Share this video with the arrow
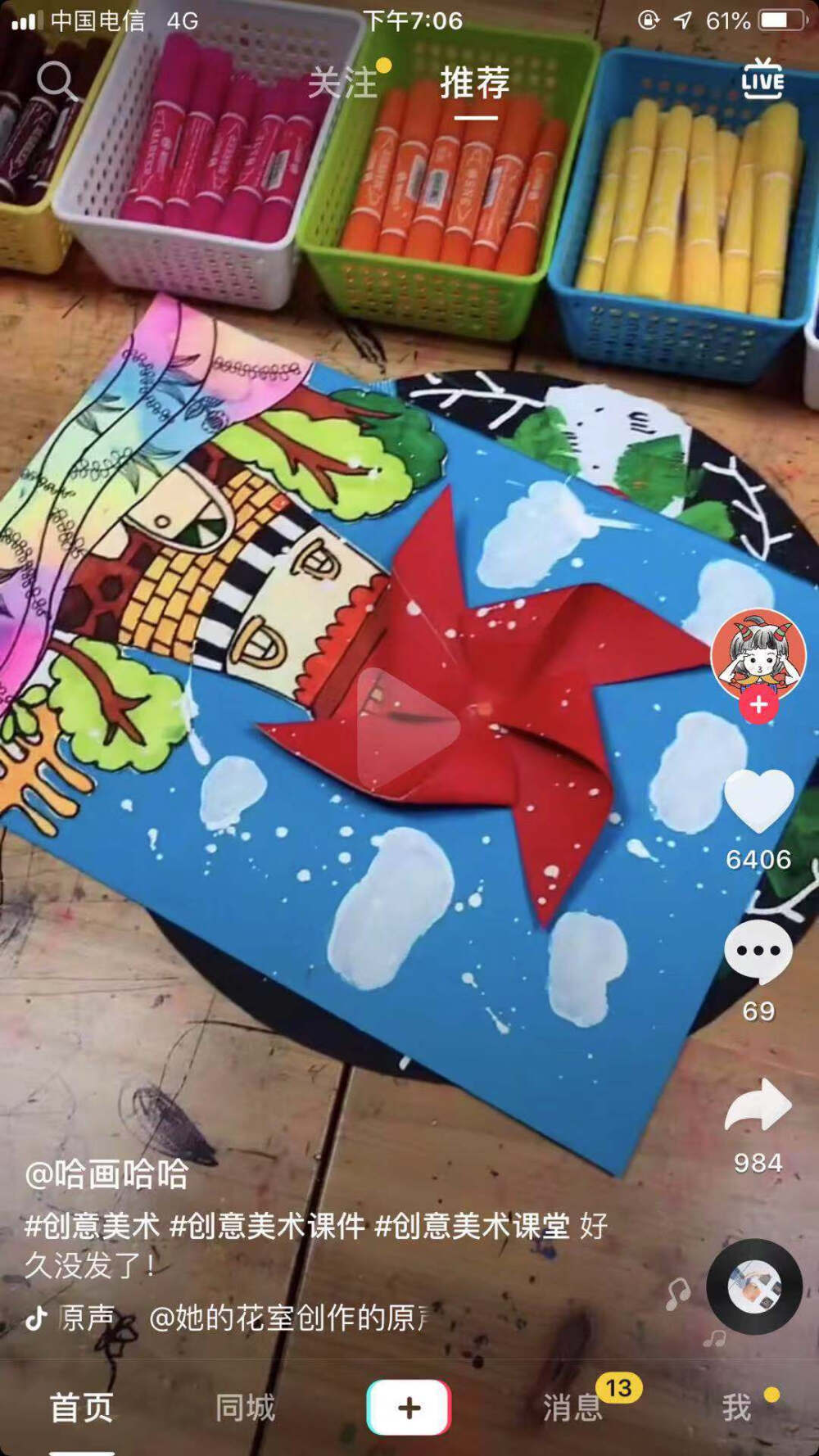This screenshot has height=1456, width=819. [x=758, y=1105]
